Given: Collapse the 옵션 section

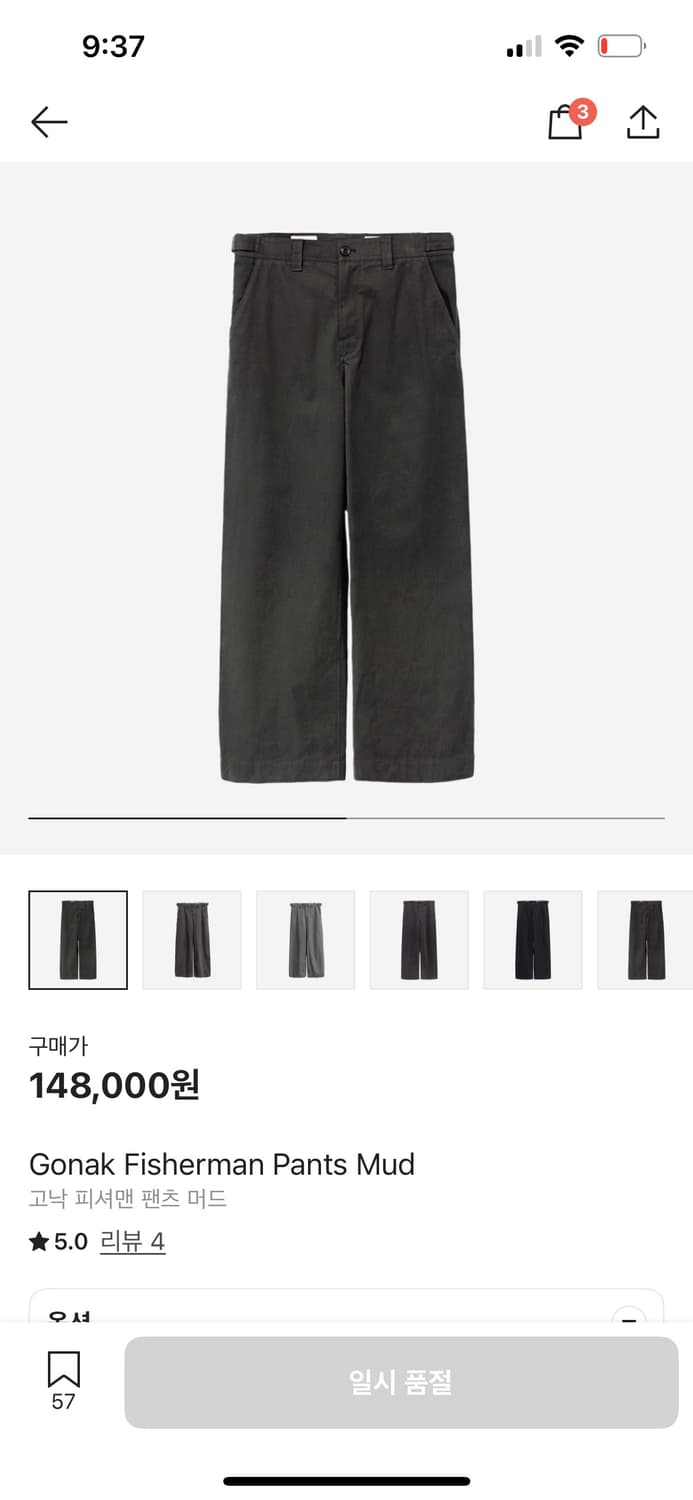Looking at the screenshot, I should click(628, 1317).
